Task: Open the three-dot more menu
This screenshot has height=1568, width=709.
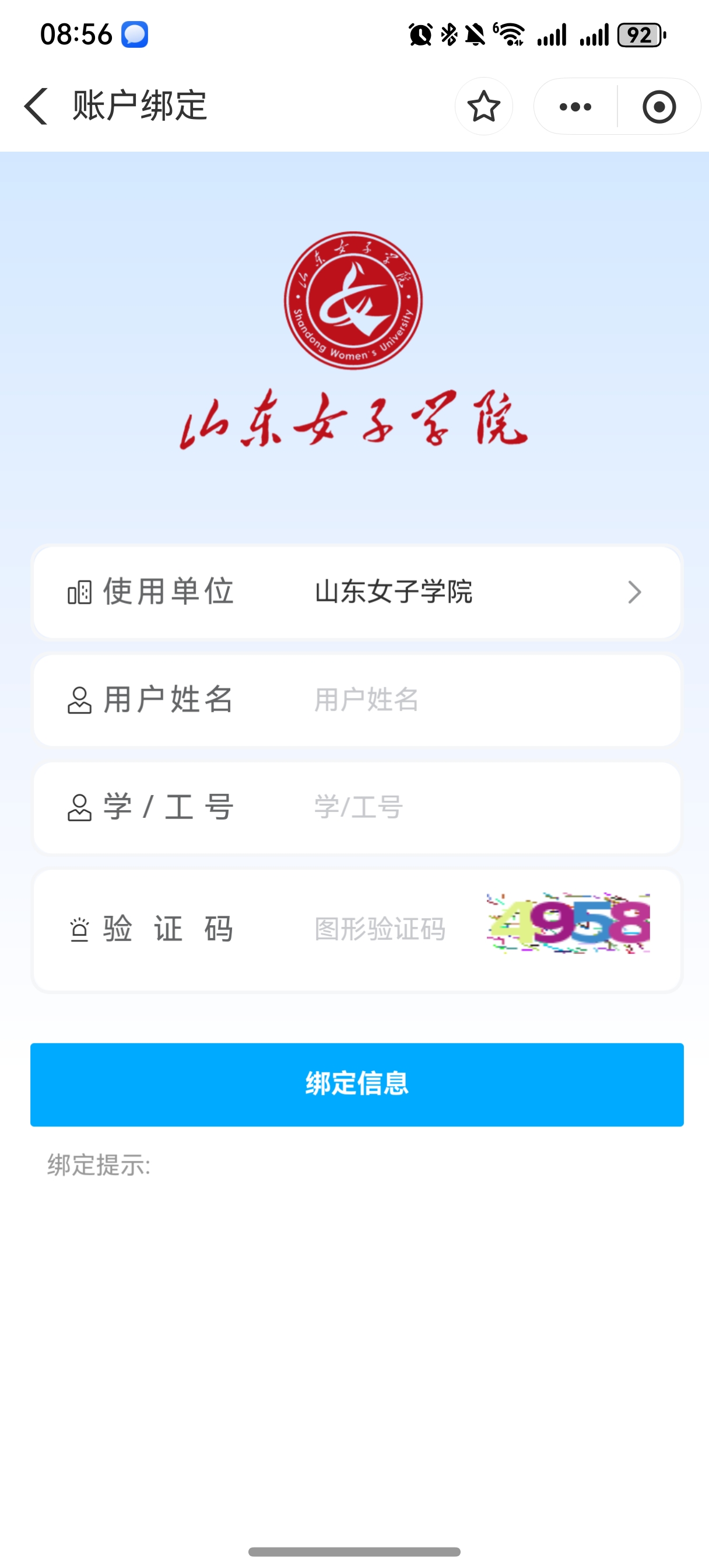Action: [x=575, y=107]
